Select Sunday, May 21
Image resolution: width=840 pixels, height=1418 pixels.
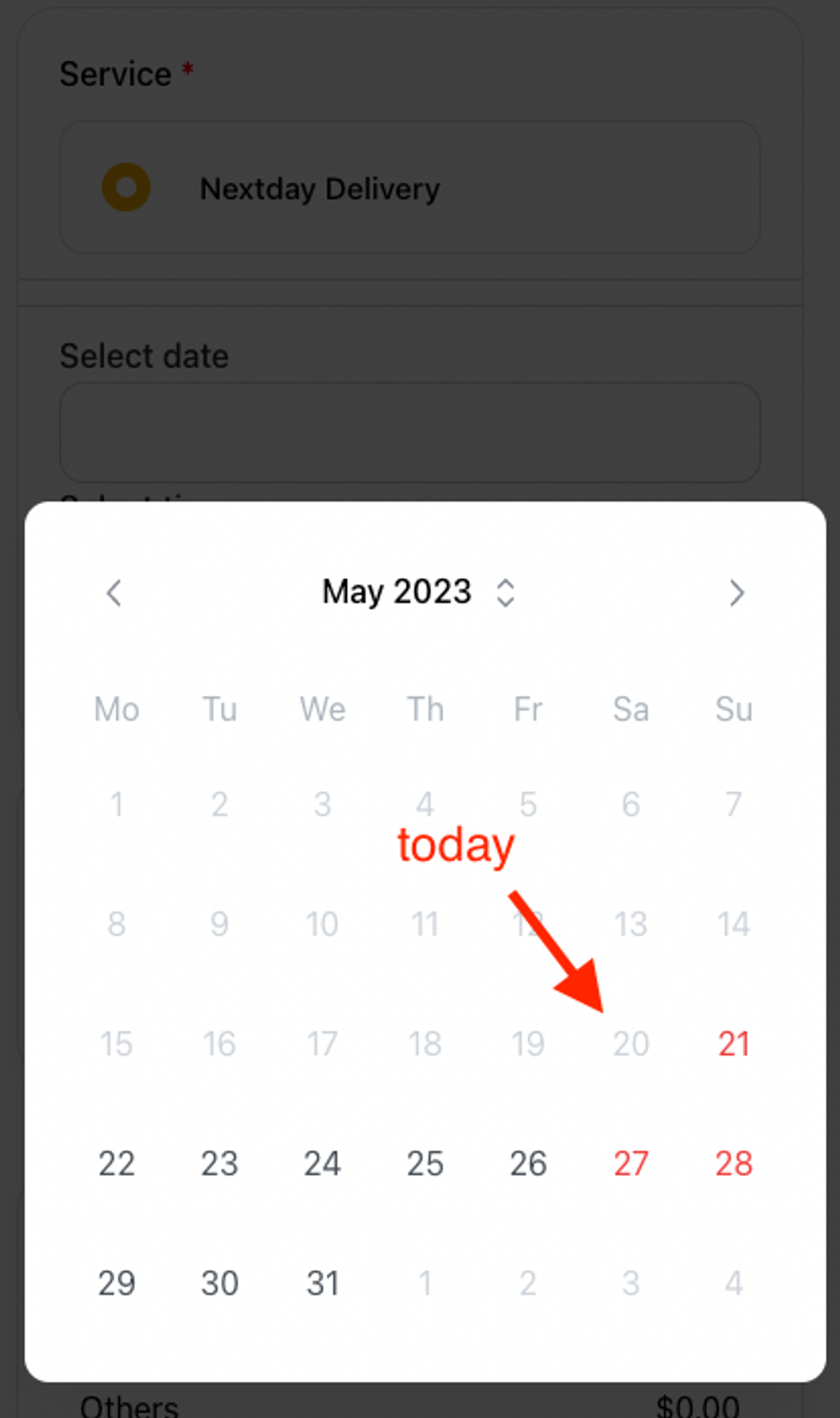coord(733,1044)
